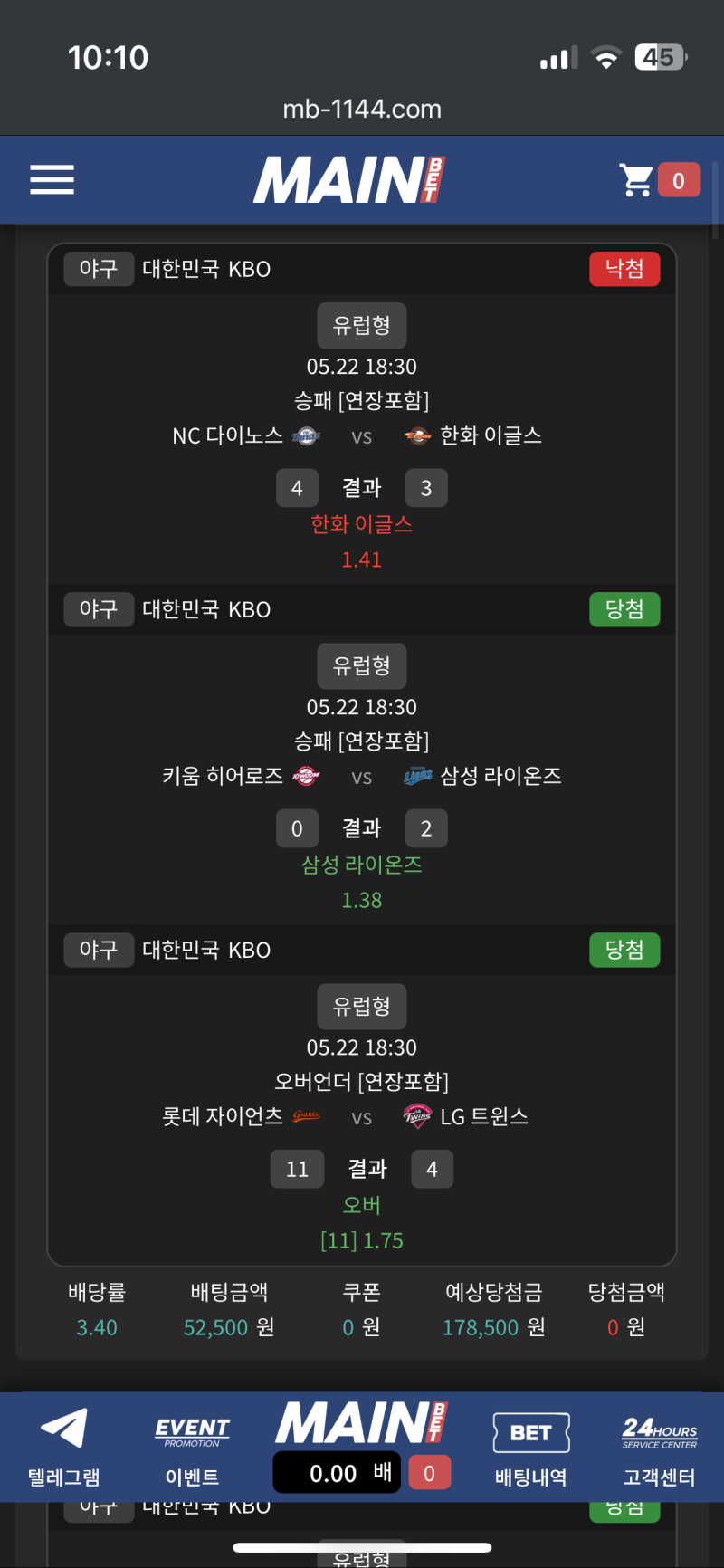Tap the MAIN BET header logo

[x=349, y=179]
